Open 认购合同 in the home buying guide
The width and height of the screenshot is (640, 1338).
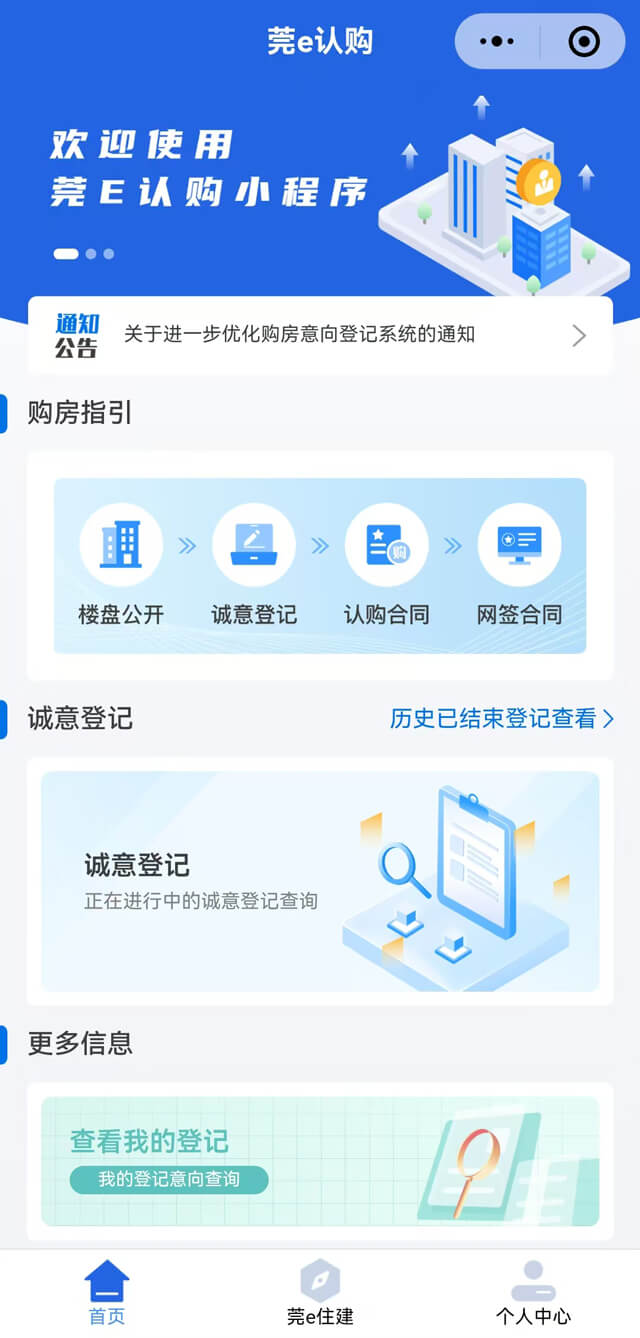pyautogui.click(x=387, y=565)
